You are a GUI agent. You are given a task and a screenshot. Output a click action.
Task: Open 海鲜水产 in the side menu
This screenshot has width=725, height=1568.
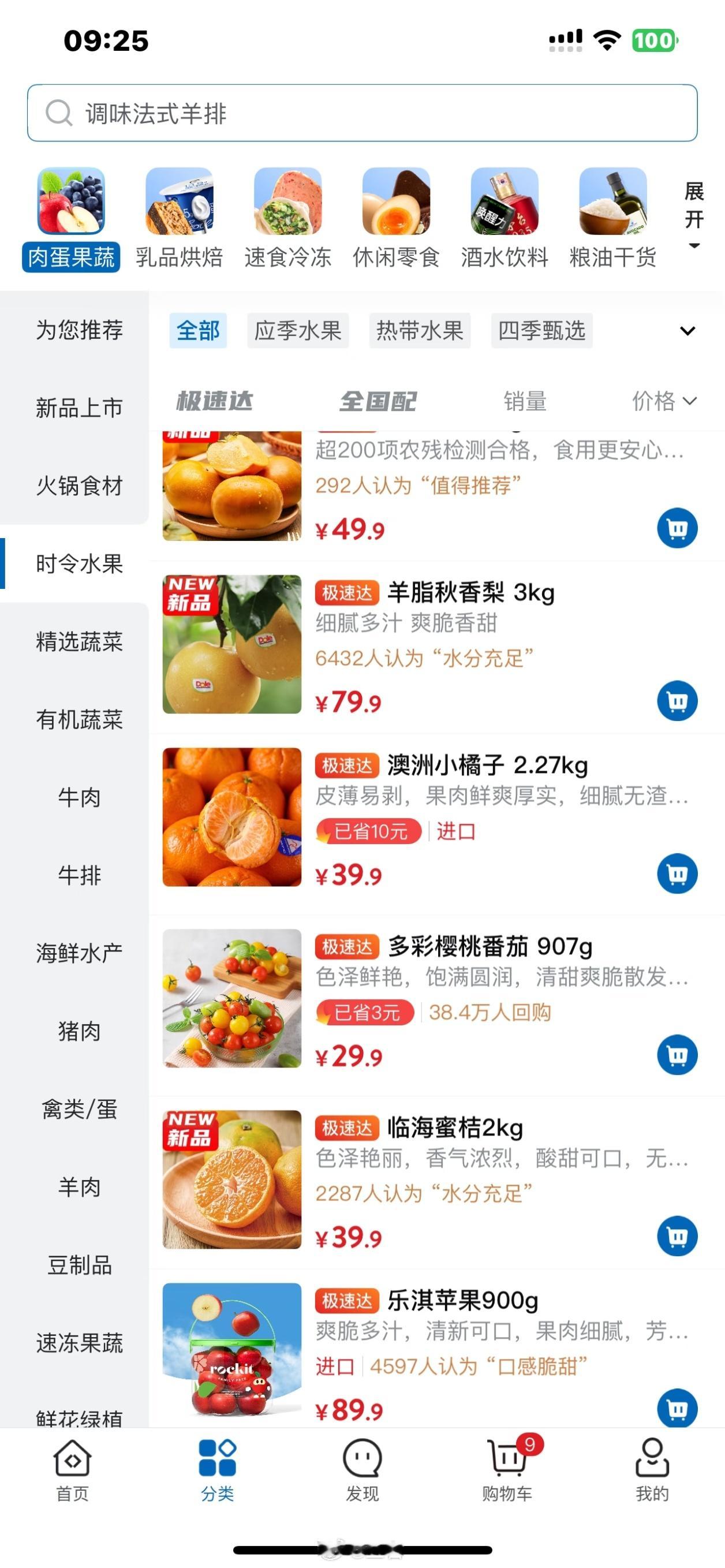coord(79,953)
